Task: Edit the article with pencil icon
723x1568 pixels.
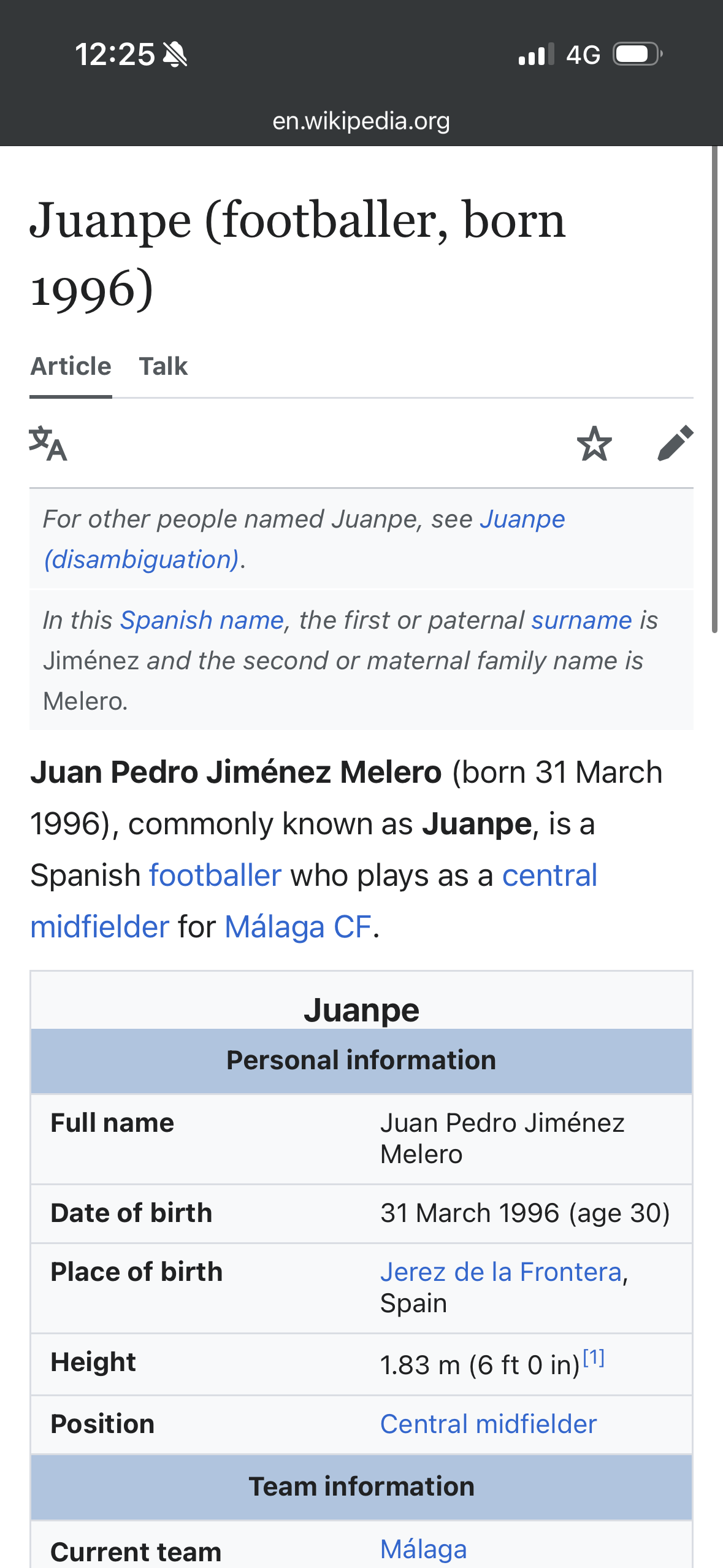Action: point(675,443)
